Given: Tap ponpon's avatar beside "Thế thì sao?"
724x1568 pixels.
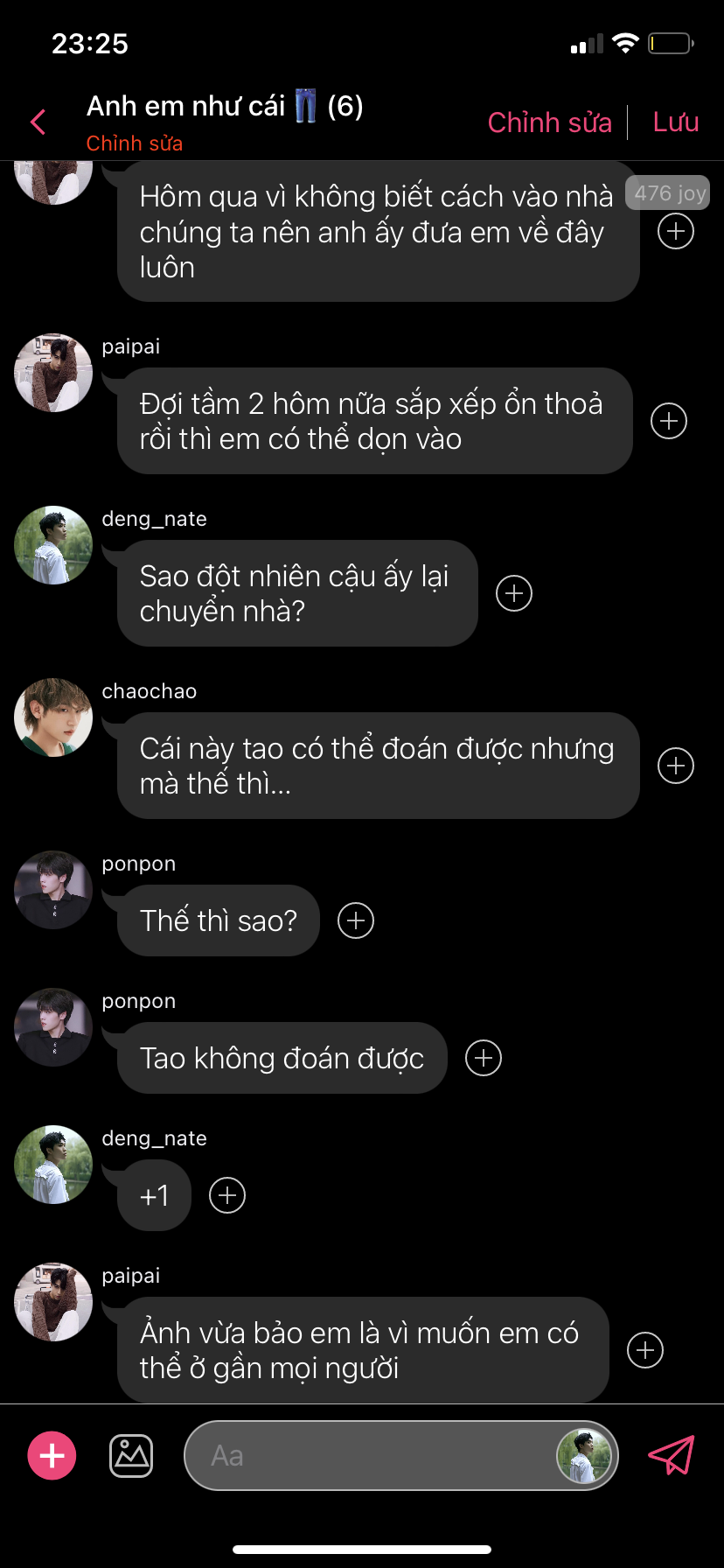Looking at the screenshot, I should (53, 890).
